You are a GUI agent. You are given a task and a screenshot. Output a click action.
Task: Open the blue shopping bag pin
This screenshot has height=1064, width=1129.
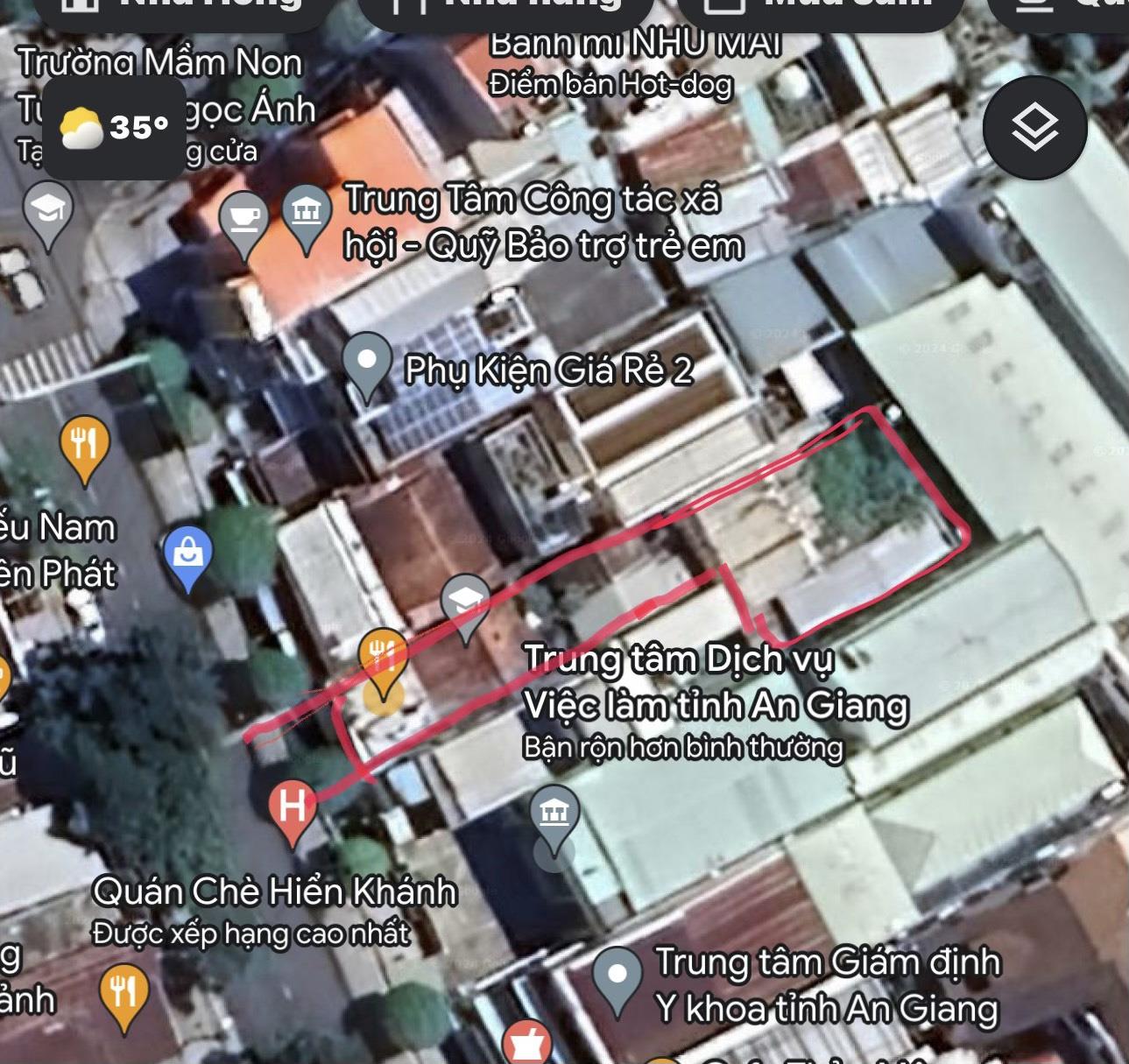click(188, 554)
